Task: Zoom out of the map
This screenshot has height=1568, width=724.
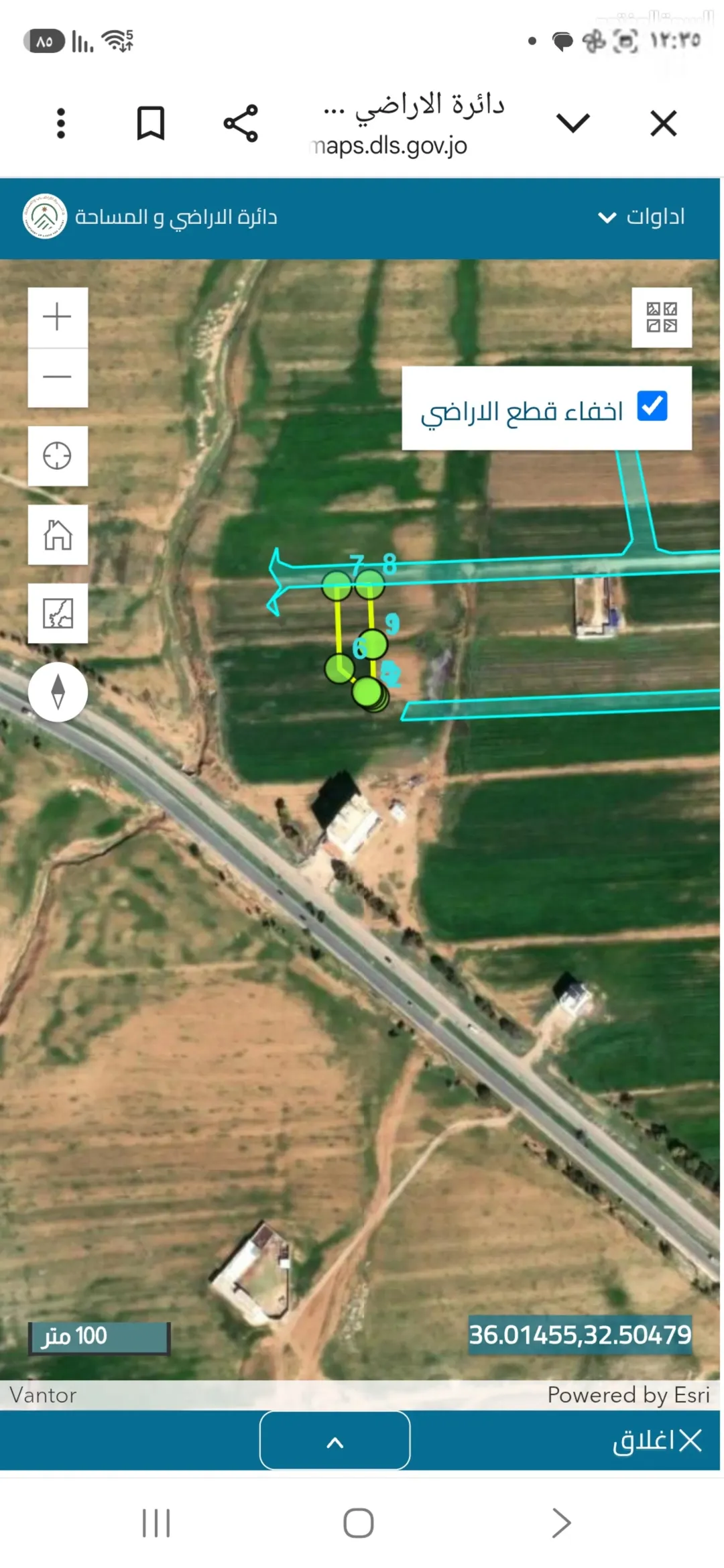Action: pyautogui.click(x=58, y=377)
